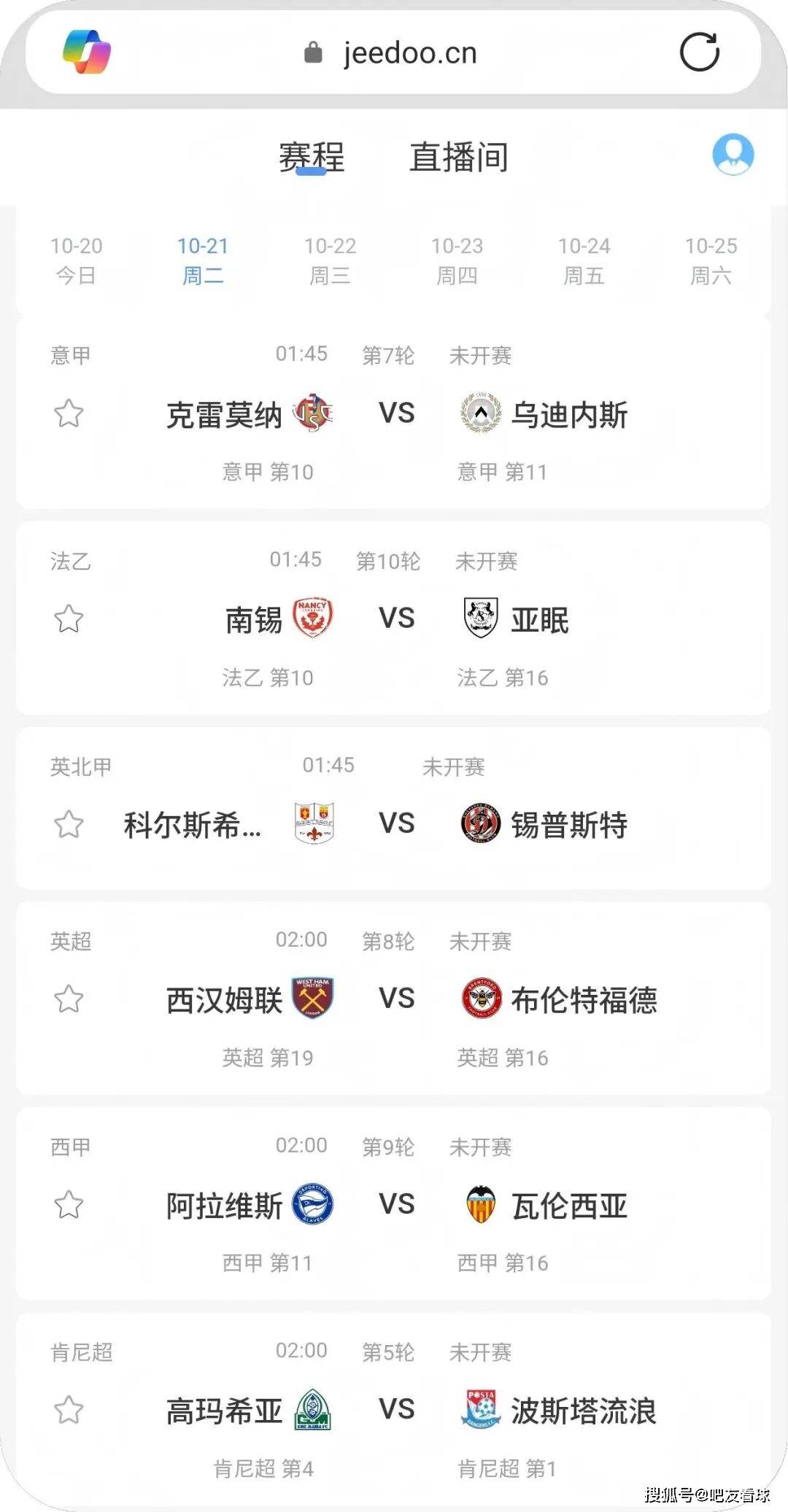Select date 10-23 周四
The image size is (788, 1512).
pyautogui.click(x=457, y=260)
